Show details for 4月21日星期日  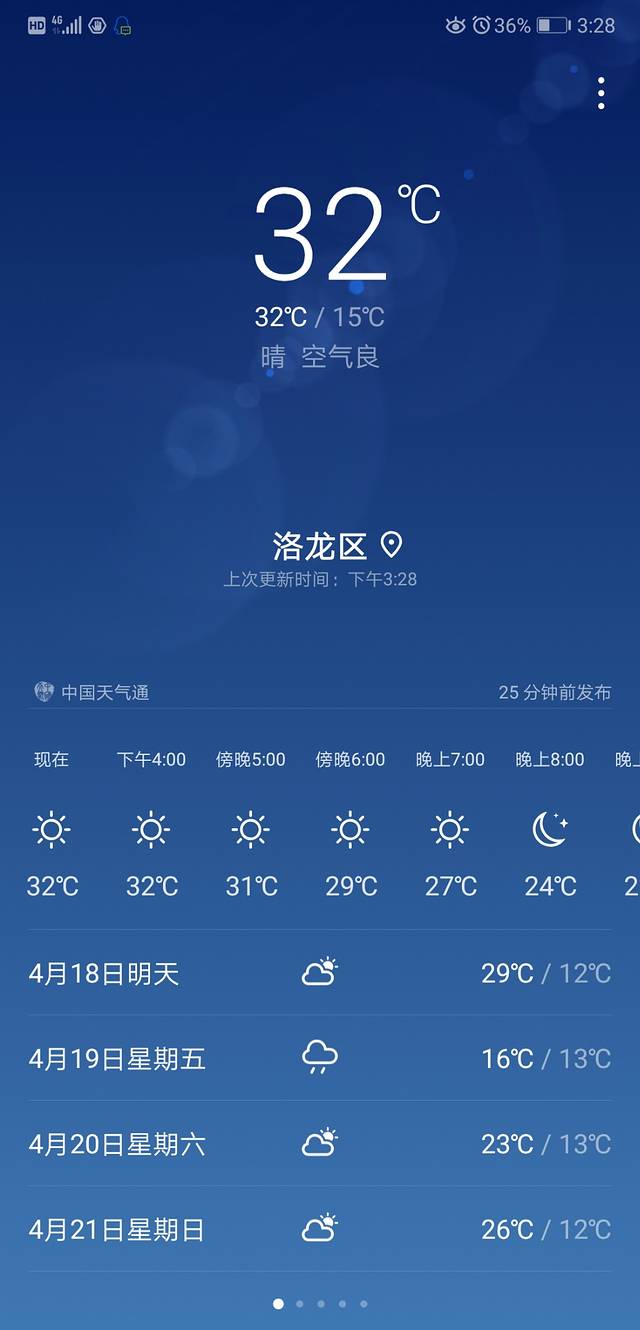(320, 1229)
